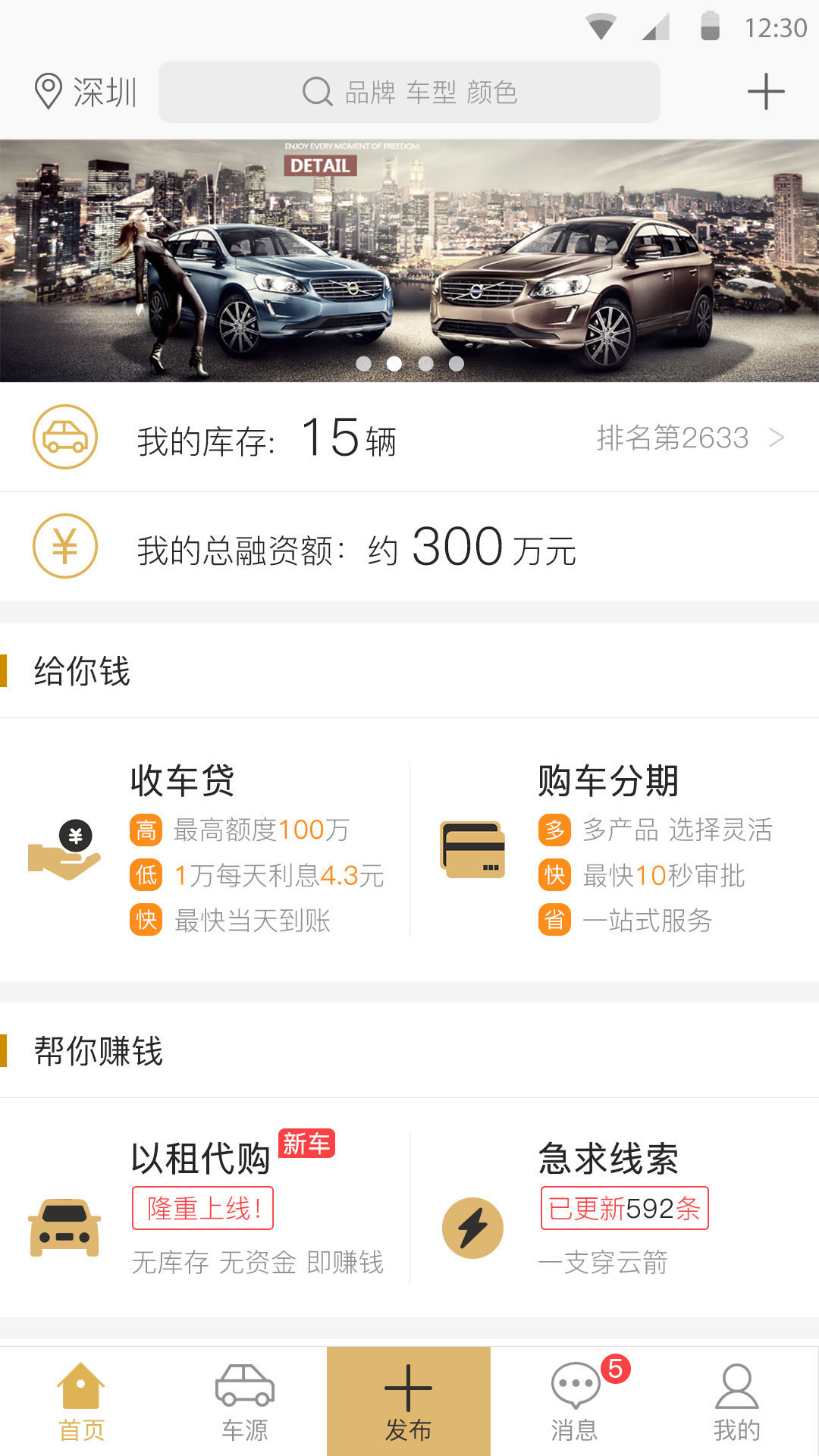Screen dimensions: 819x1456
Task: Open the 急求线索 leads card
Action: pyautogui.click(x=613, y=1207)
